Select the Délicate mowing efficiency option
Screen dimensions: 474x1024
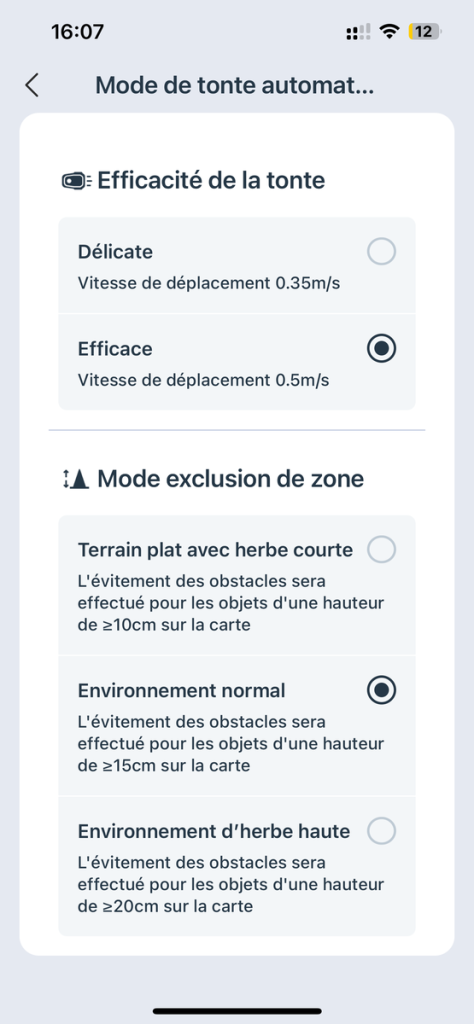click(237, 266)
